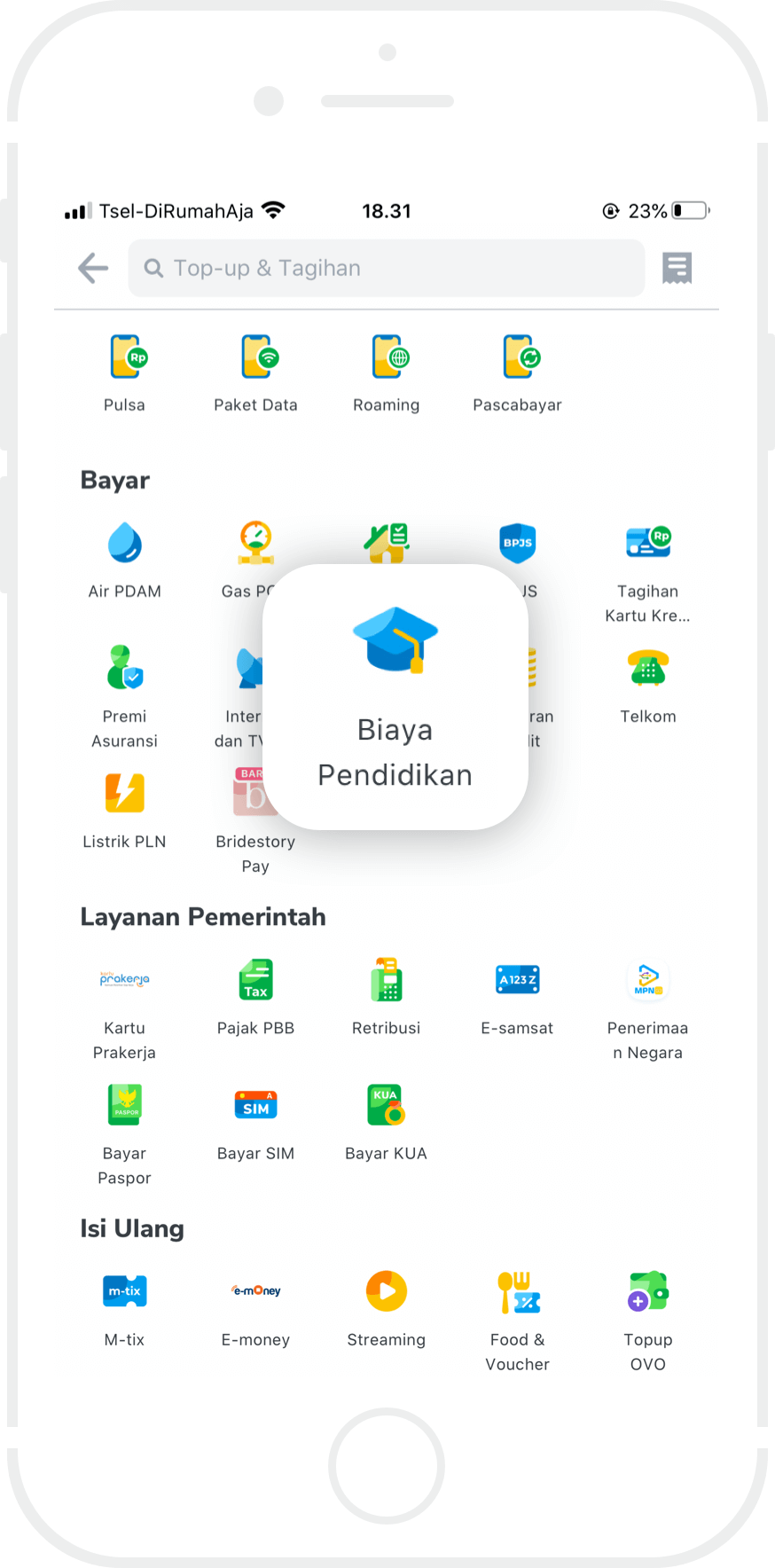Select Pulsa top-up
This screenshot has height=1568, width=775.
(125, 372)
